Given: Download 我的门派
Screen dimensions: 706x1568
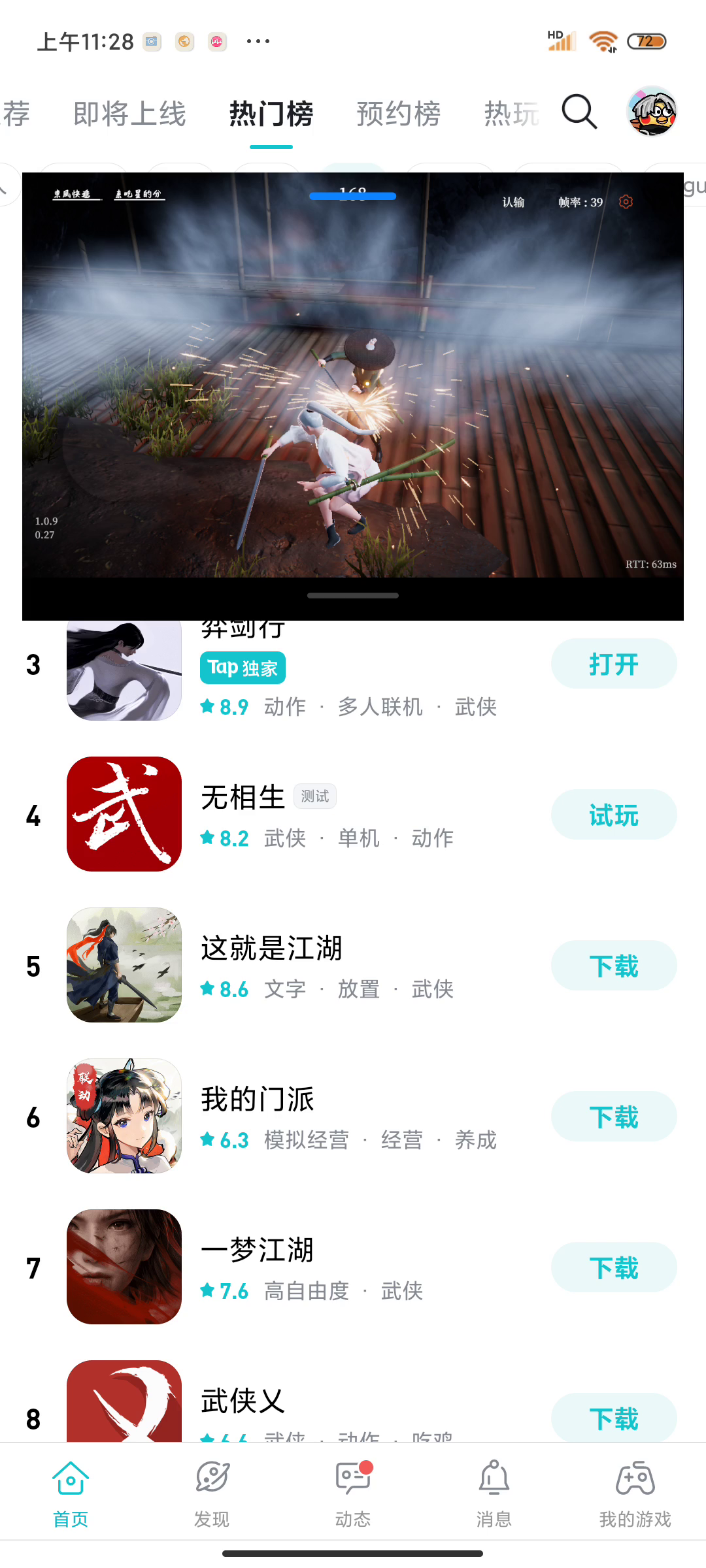Looking at the screenshot, I should [613, 1117].
